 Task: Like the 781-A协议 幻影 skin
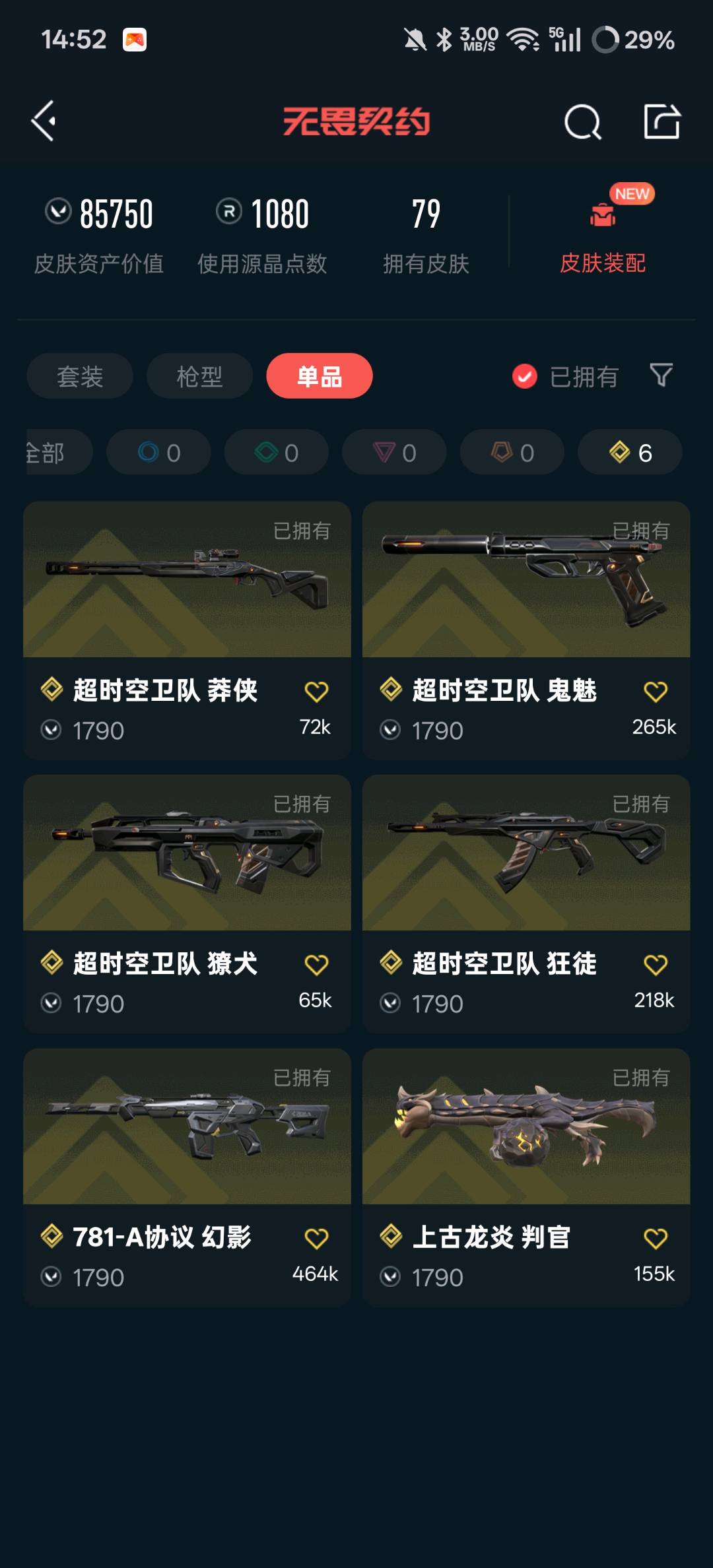316,1238
